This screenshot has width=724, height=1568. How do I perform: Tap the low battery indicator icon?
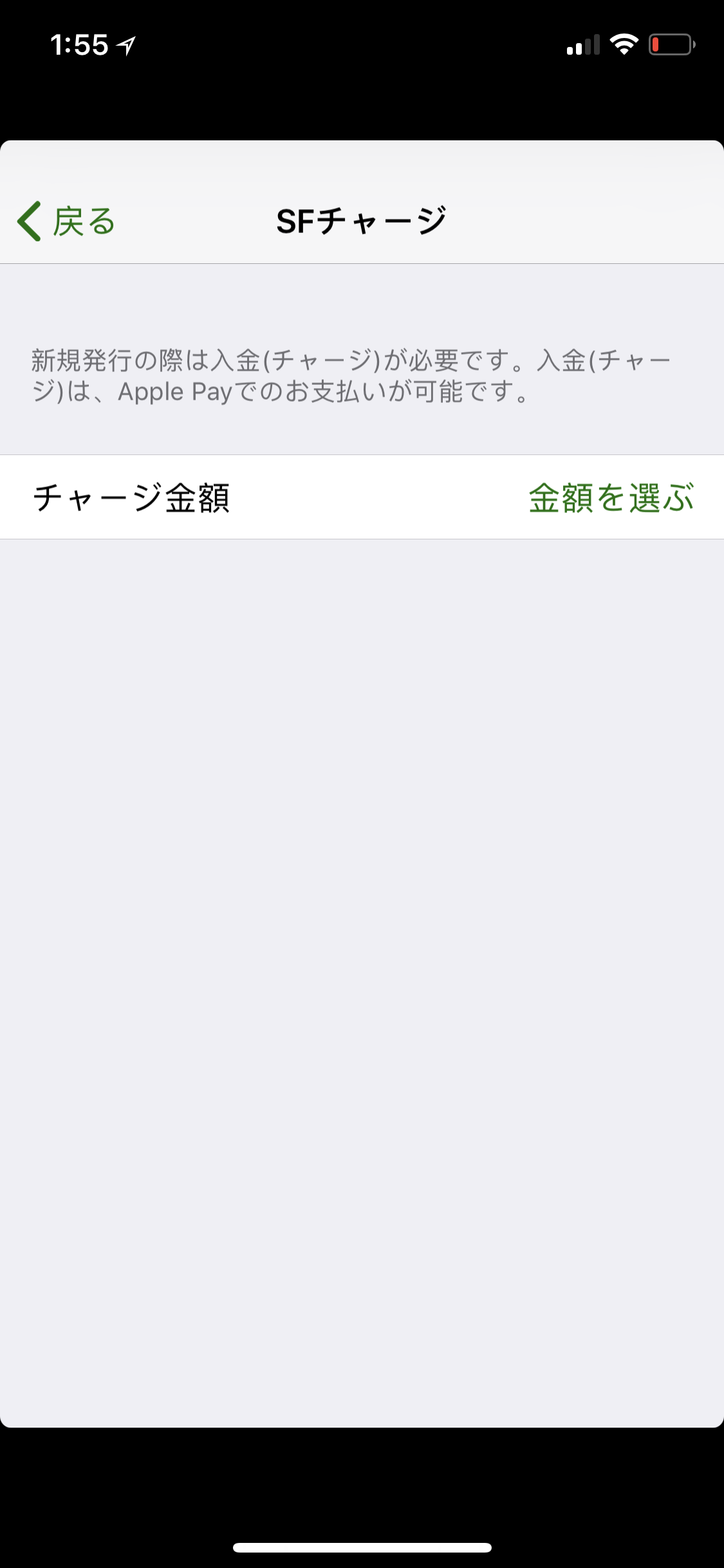point(671,44)
